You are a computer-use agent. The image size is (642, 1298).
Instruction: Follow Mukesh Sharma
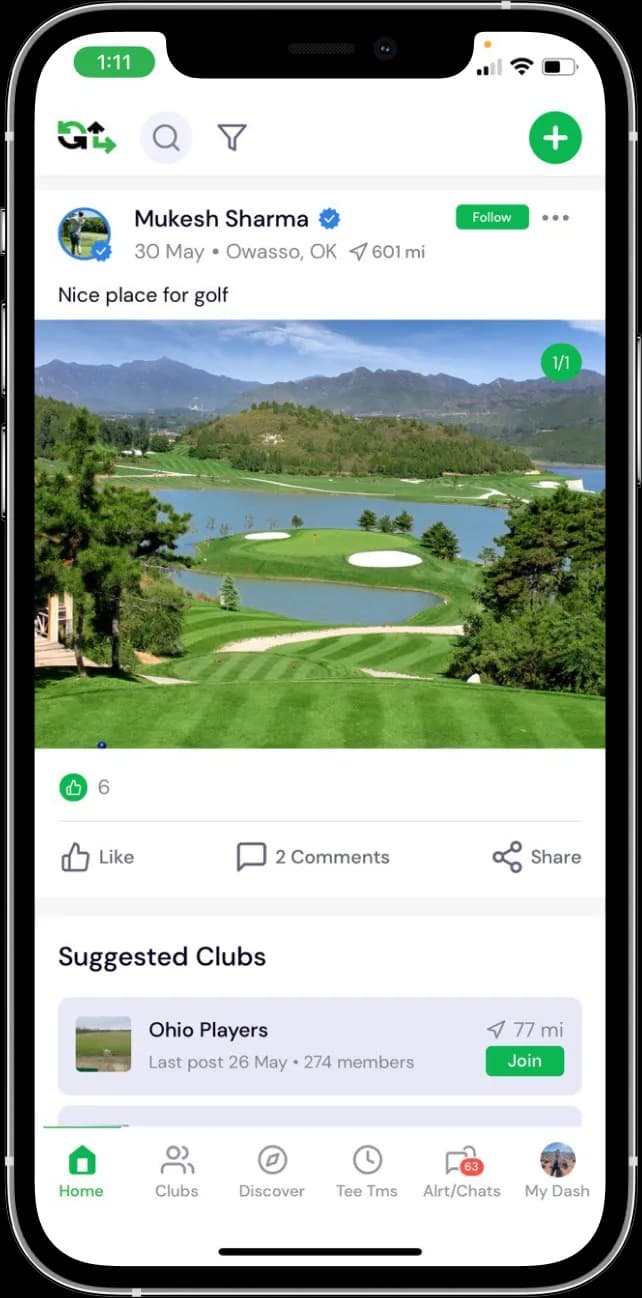(x=491, y=217)
